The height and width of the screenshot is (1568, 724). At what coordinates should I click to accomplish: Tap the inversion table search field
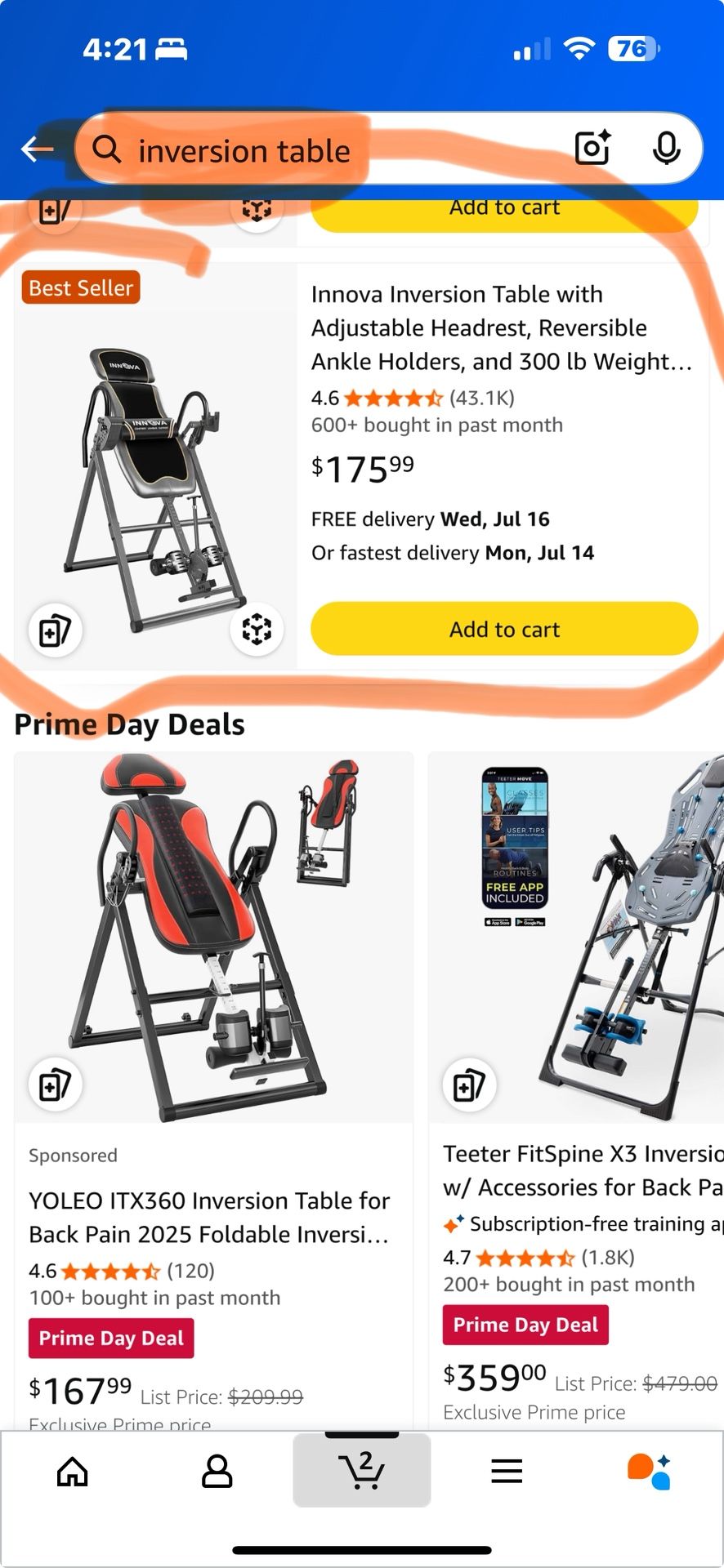pyautogui.click(x=327, y=150)
